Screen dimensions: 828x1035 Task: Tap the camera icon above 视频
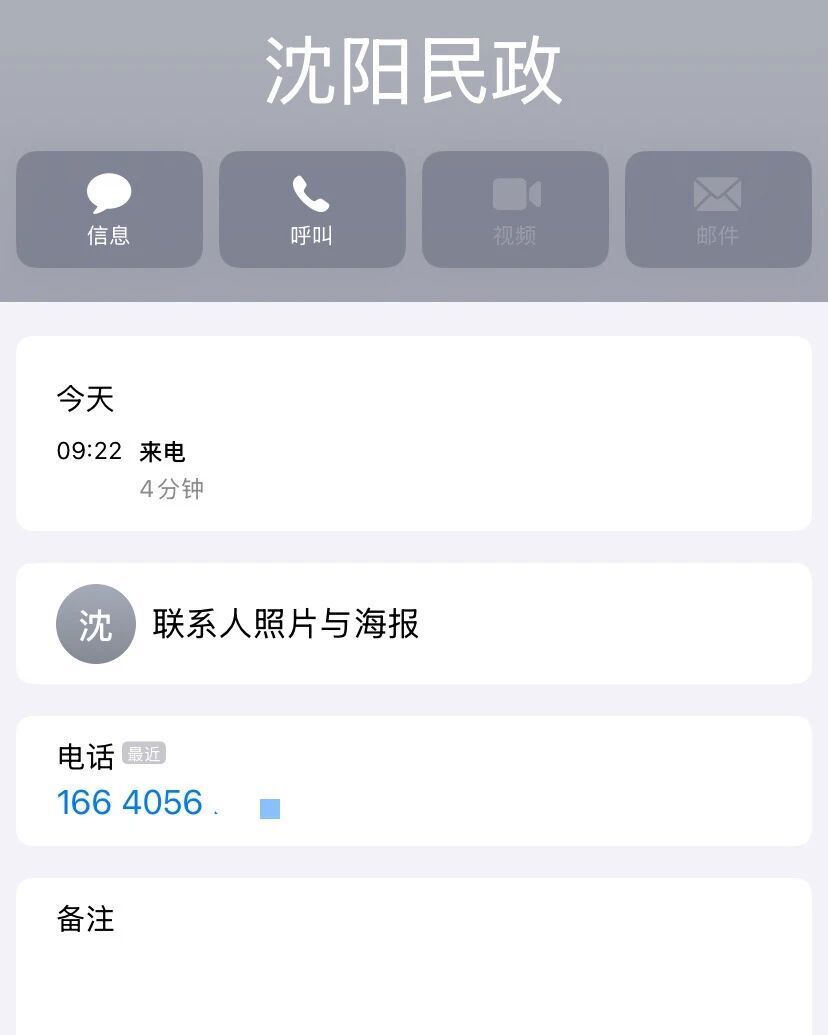(515, 191)
